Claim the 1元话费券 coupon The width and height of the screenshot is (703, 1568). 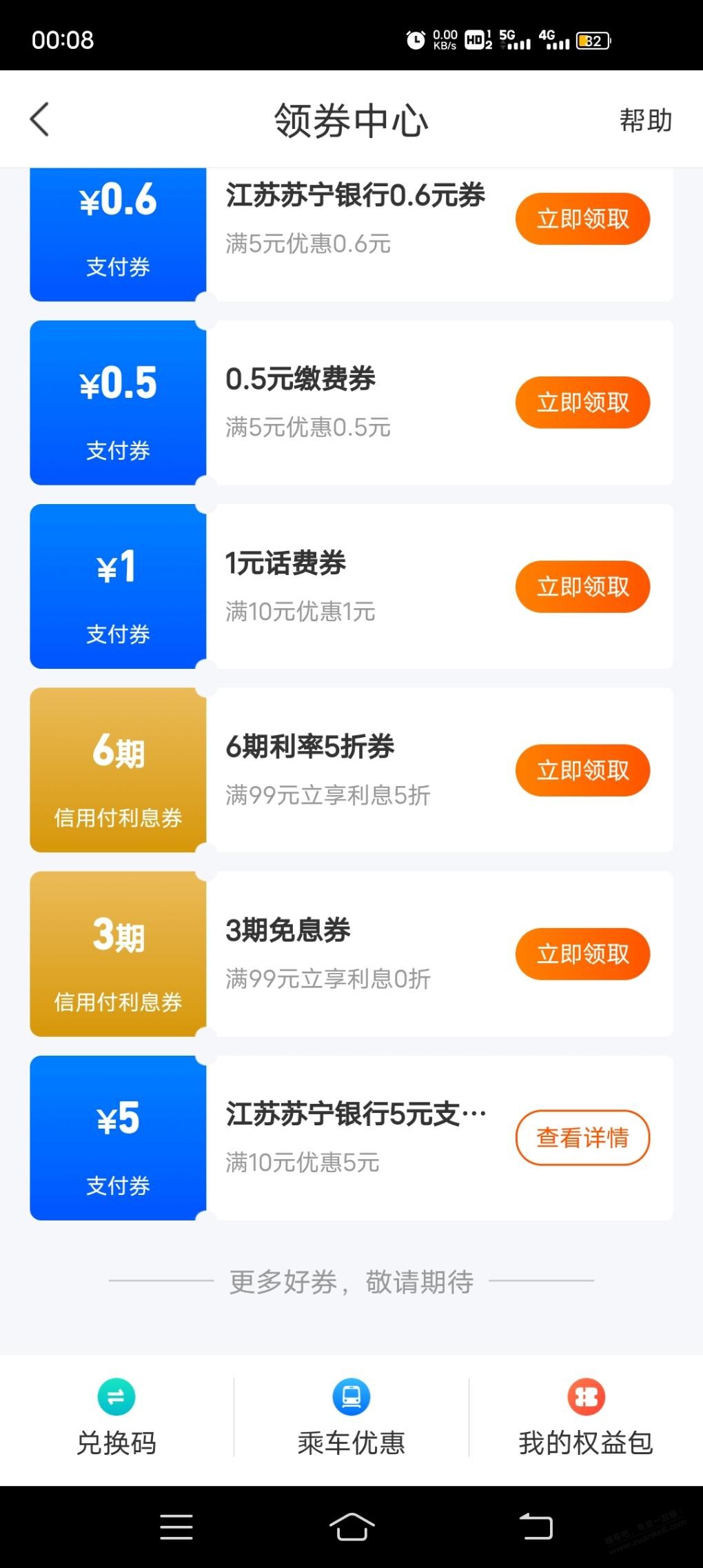(x=582, y=586)
